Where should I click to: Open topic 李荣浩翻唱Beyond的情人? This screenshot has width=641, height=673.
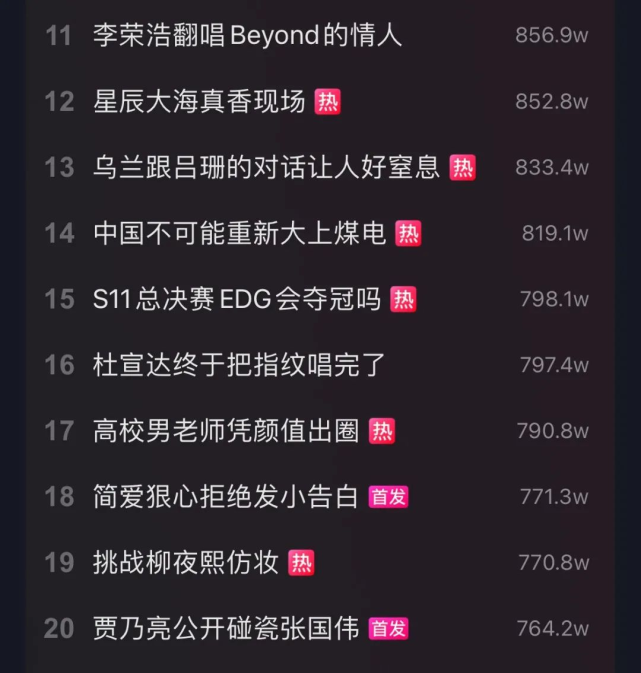coord(247,36)
